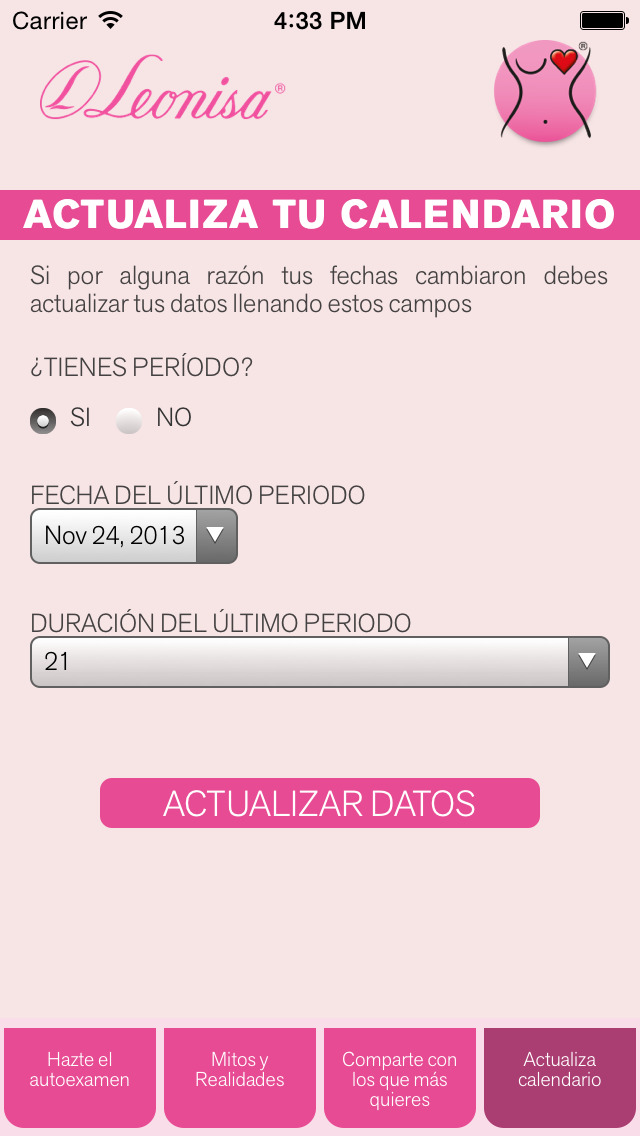The width and height of the screenshot is (640, 1136).
Task: Tap the ACTUALIZAR DATOS button
Action: 320,803
